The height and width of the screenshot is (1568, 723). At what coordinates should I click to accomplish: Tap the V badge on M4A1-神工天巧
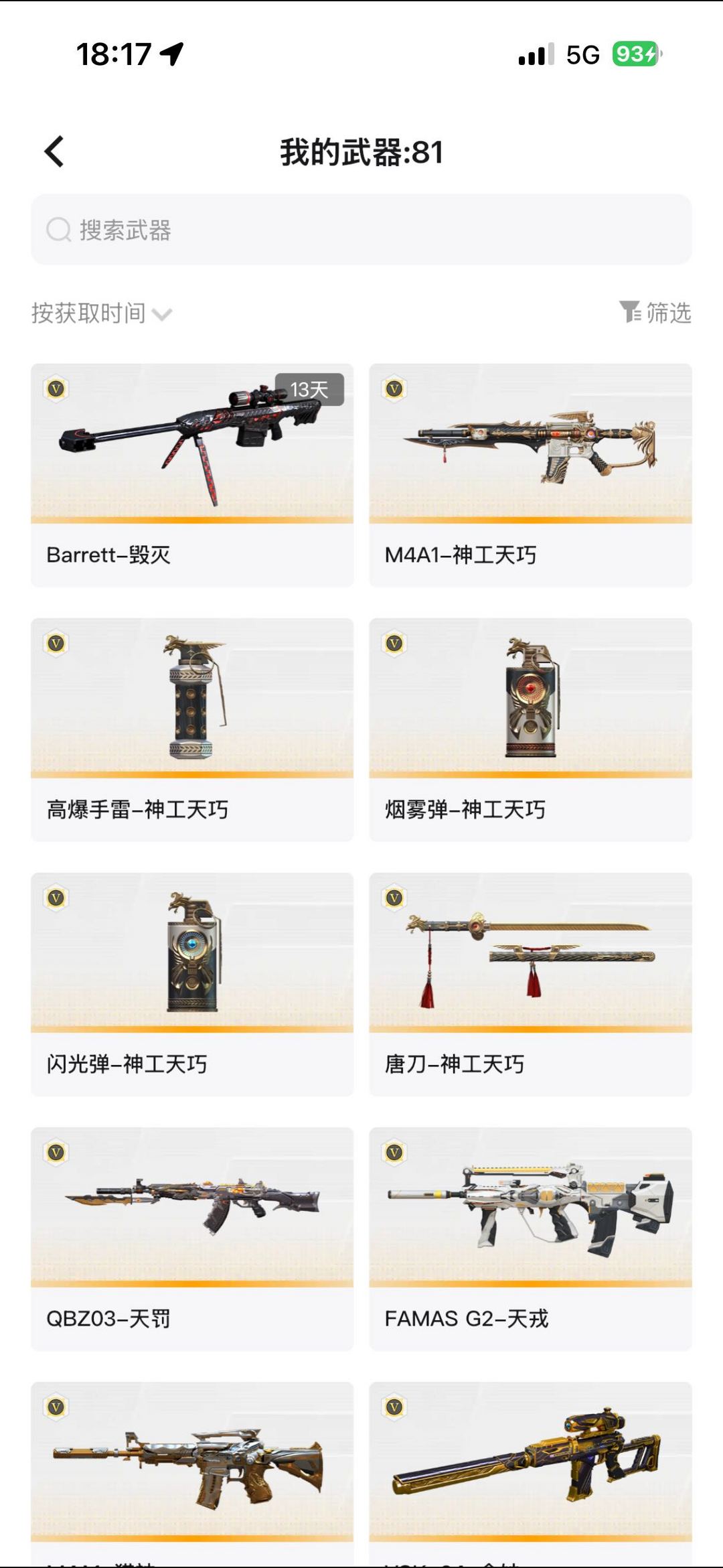click(394, 388)
